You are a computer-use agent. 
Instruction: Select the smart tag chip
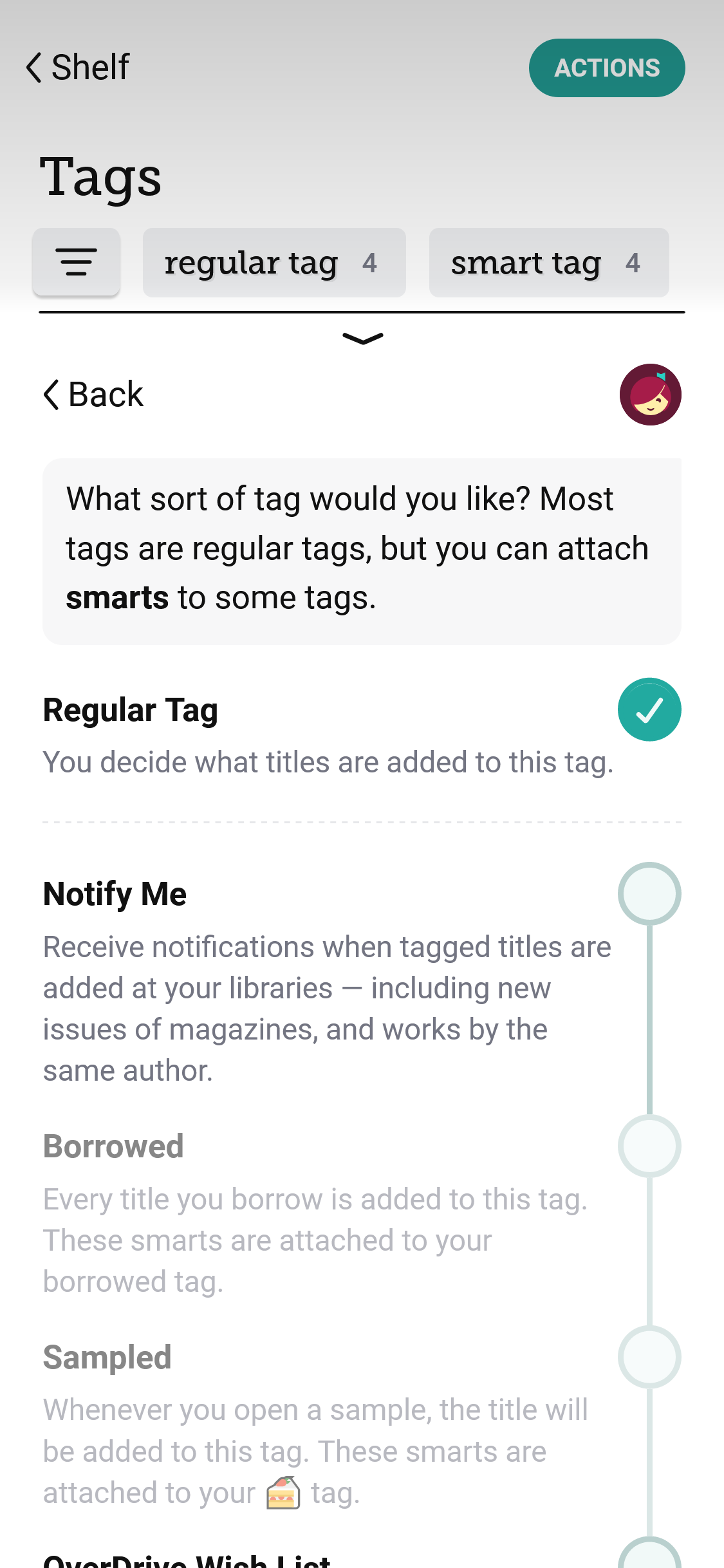pyautogui.click(x=548, y=263)
